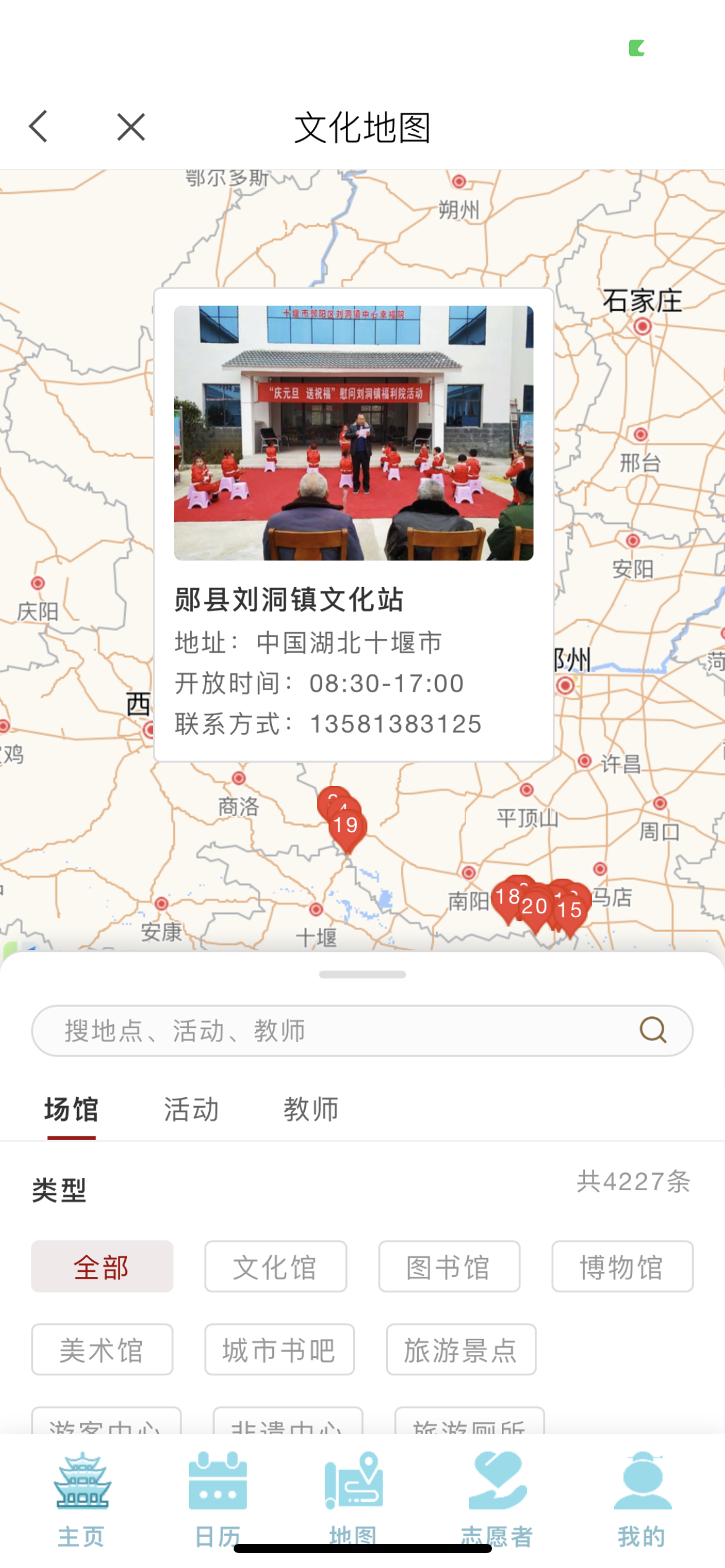Show 旅游景点 venues
This screenshot has height=1568, width=725.
tap(460, 1349)
